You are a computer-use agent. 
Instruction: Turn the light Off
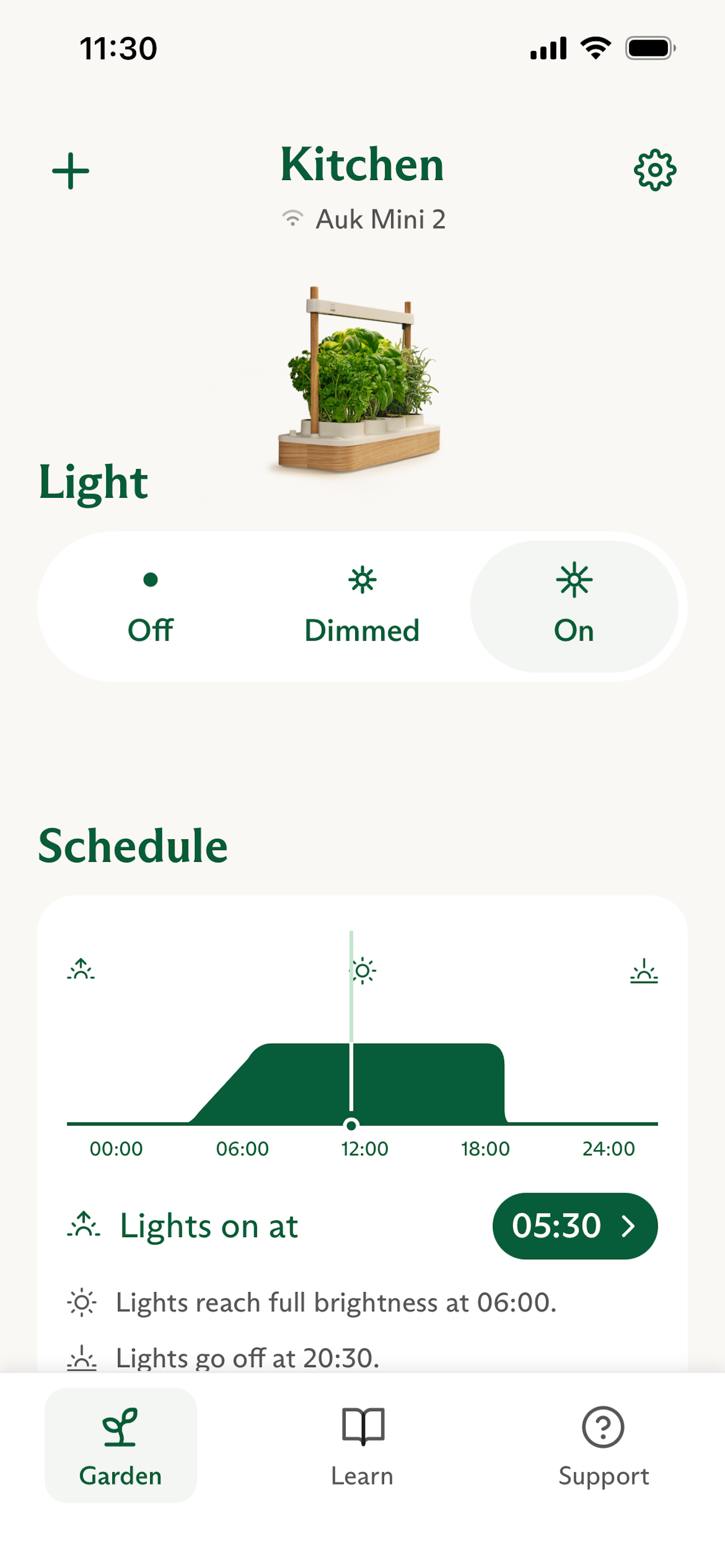click(150, 606)
